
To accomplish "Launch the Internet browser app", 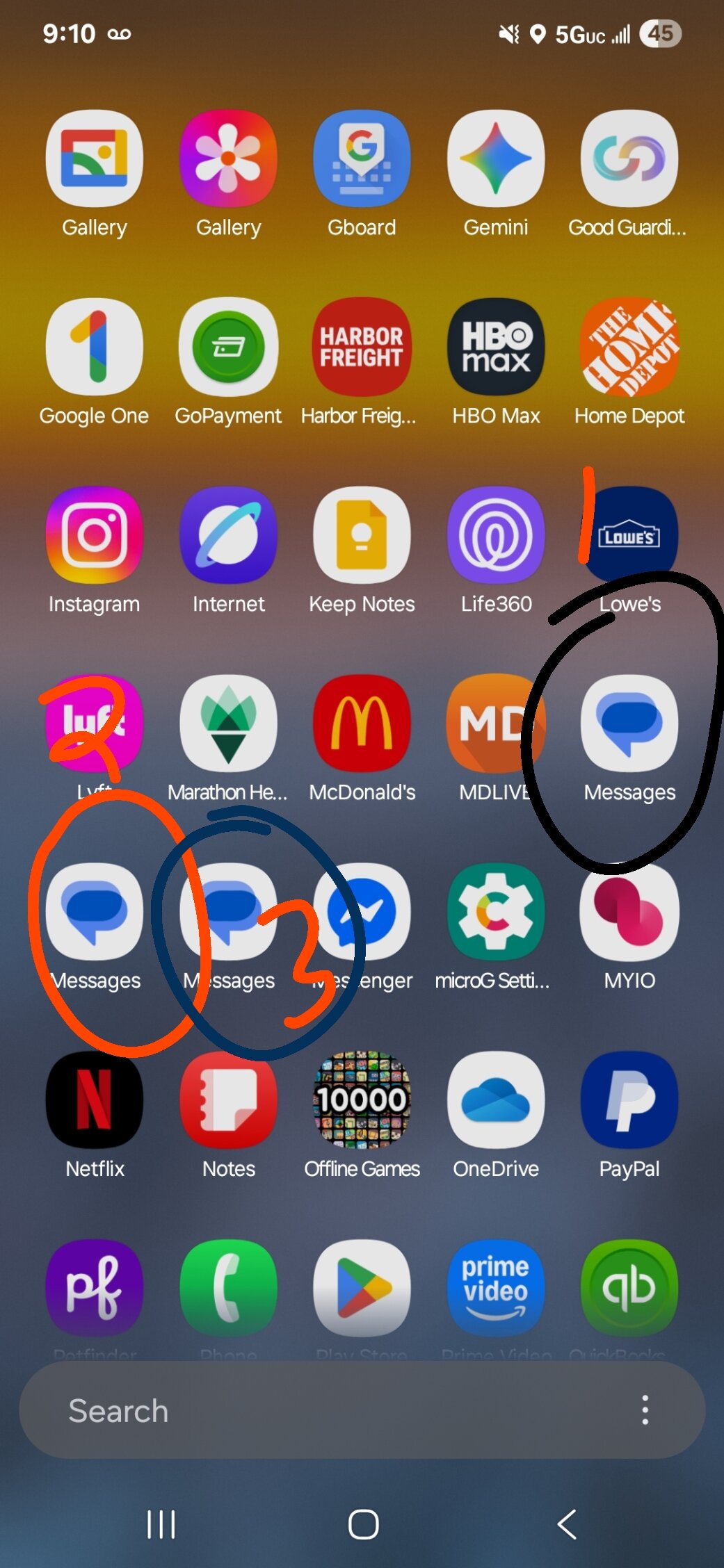I will click(228, 536).
